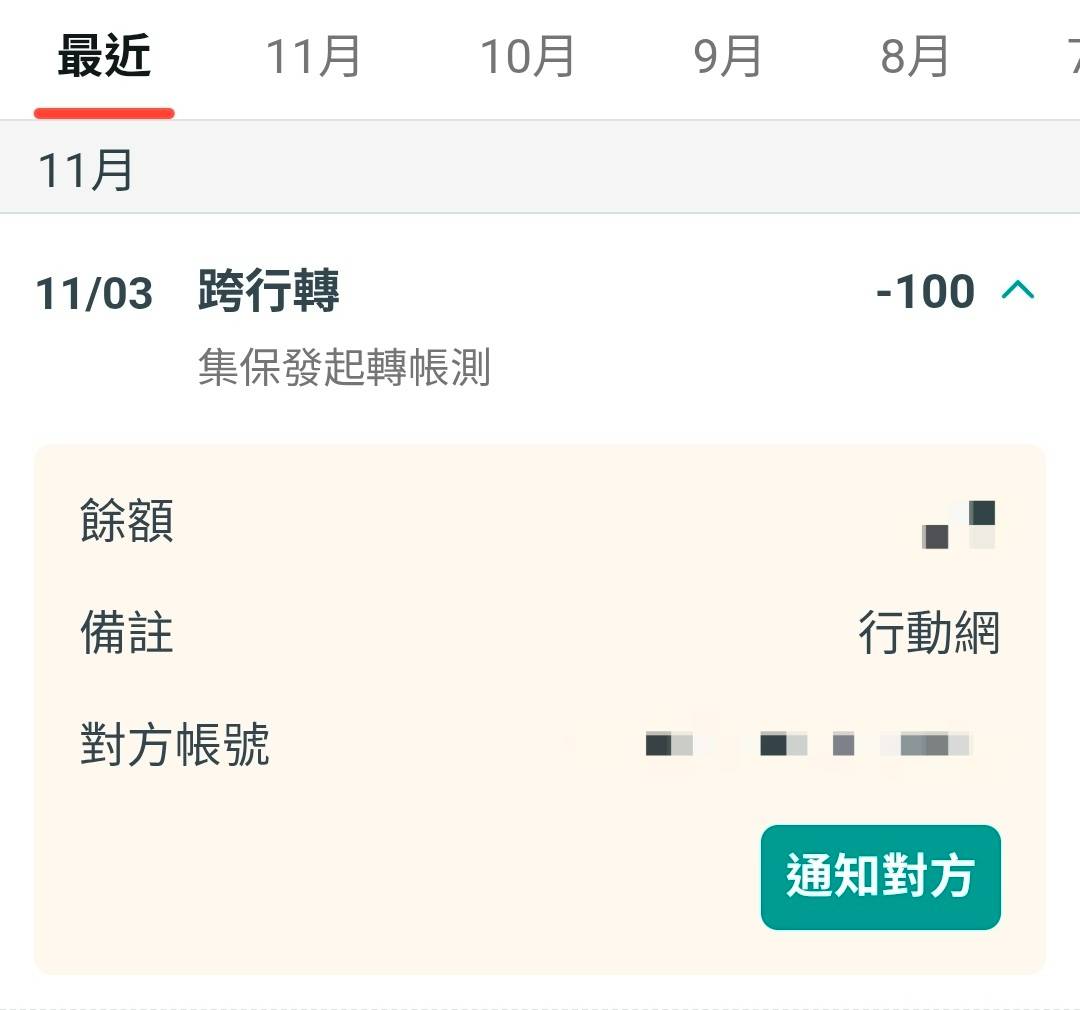Viewport: 1080px width, 1010px height.
Task: Collapse the 11/03 跨行轉 transaction details
Action: pos(1017,291)
